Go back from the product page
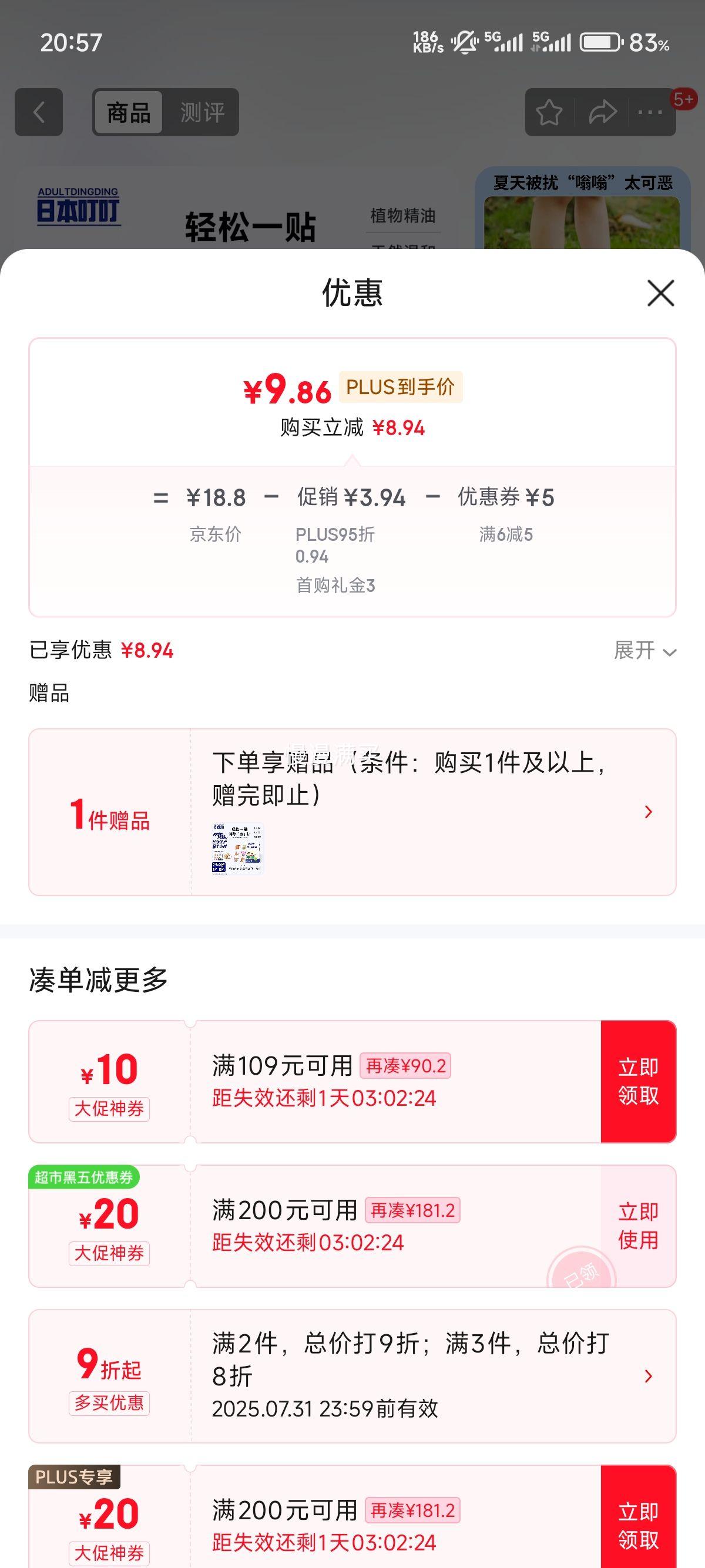This screenshot has width=705, height=1568. coord(39,112)
